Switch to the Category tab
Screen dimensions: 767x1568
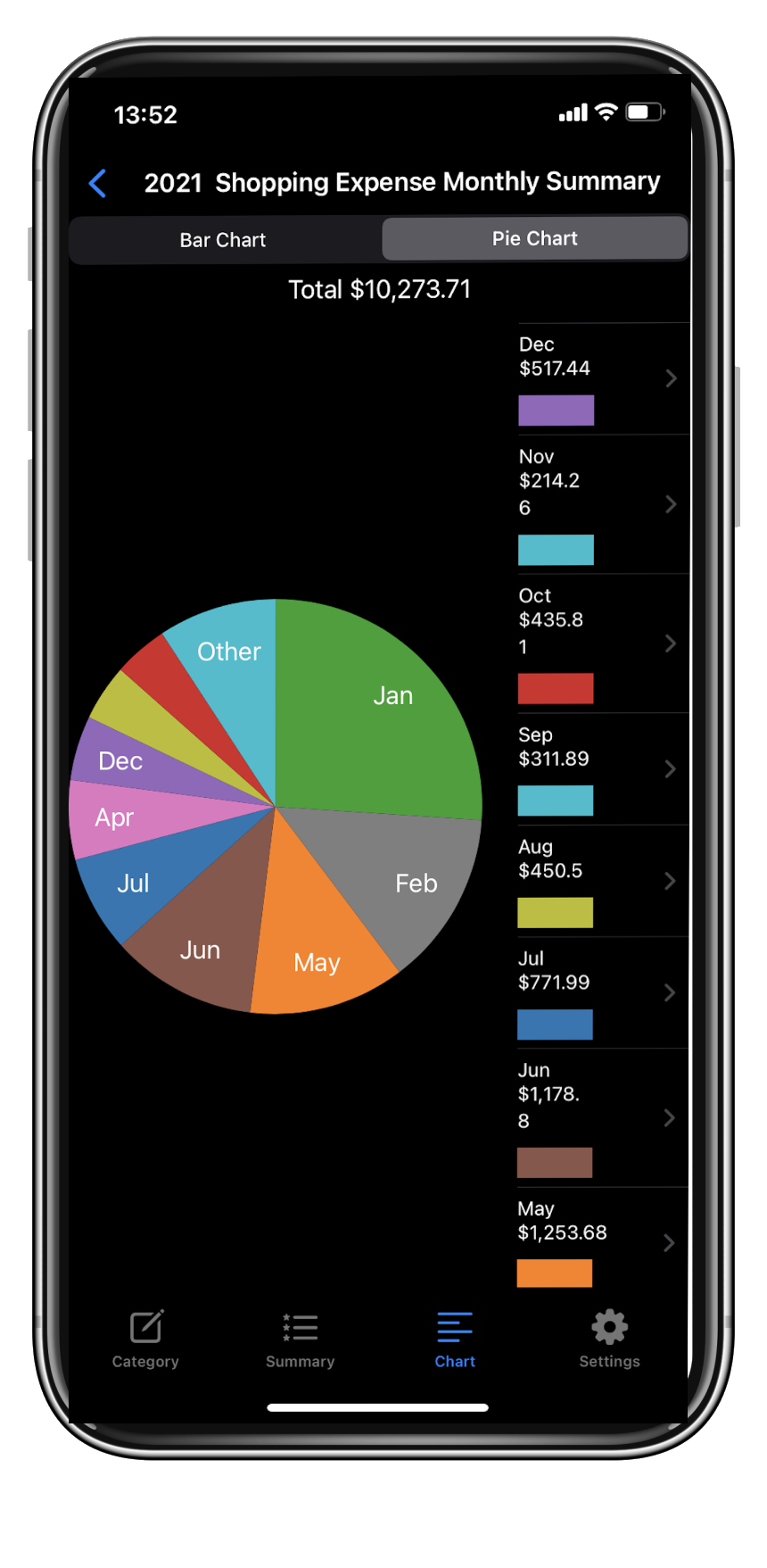pos(145,1339)
